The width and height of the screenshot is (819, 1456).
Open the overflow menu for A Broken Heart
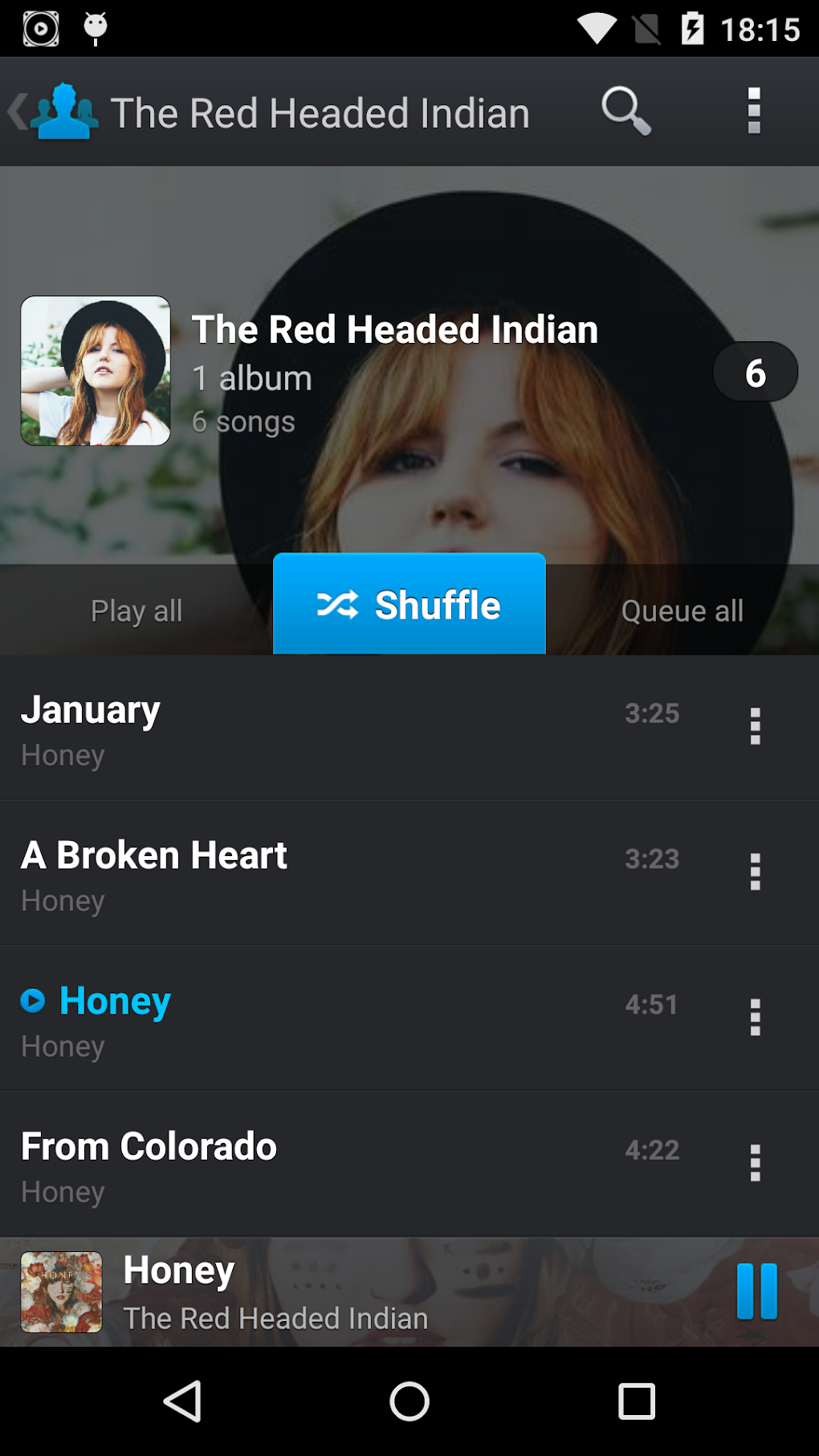click(755, 872)
